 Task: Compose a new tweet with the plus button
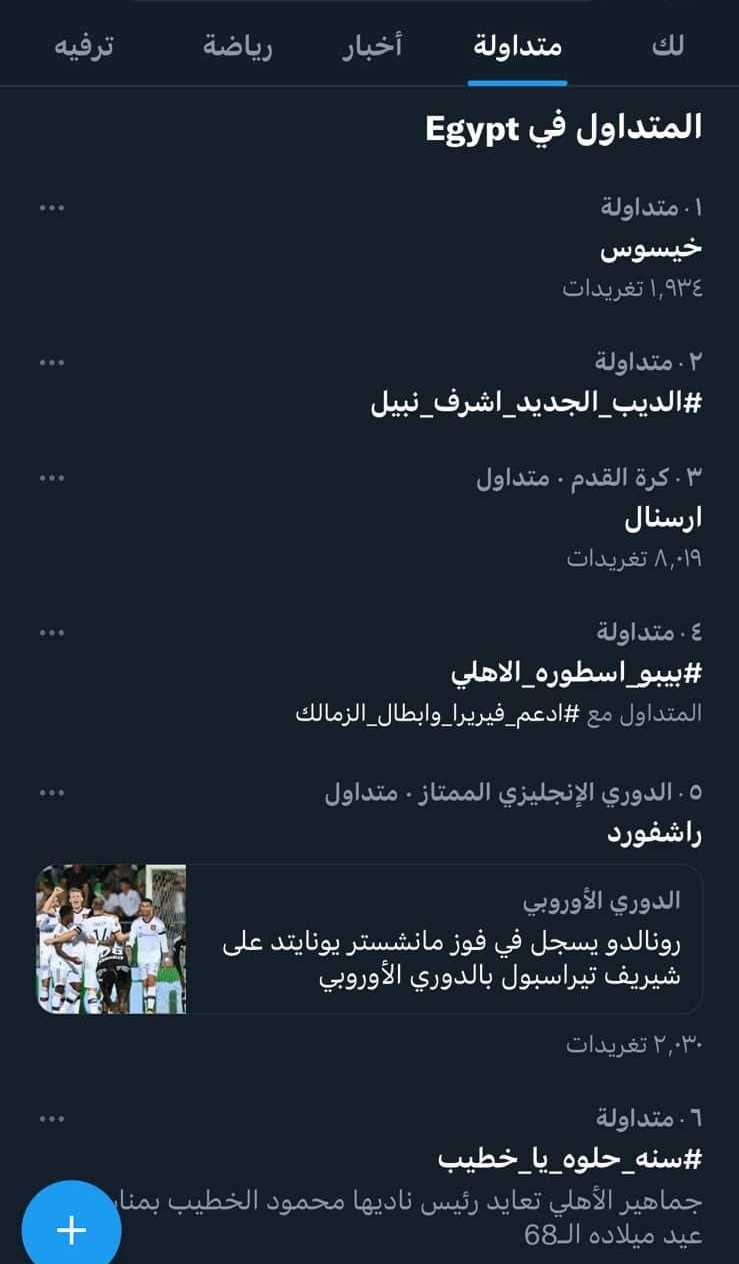(x=71, y=1229)
